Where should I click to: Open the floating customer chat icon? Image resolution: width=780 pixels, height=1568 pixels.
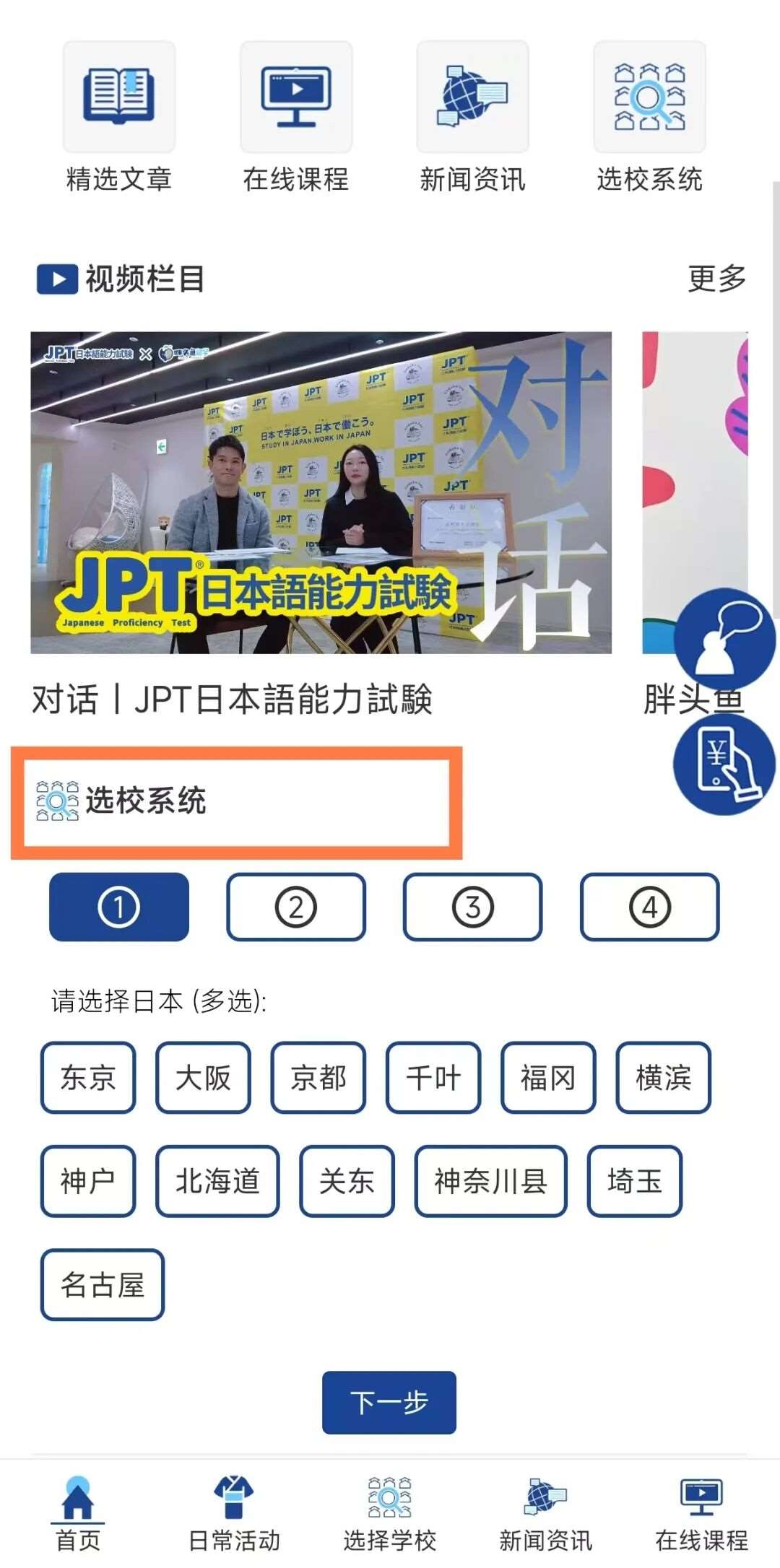[x=724, y=639]
